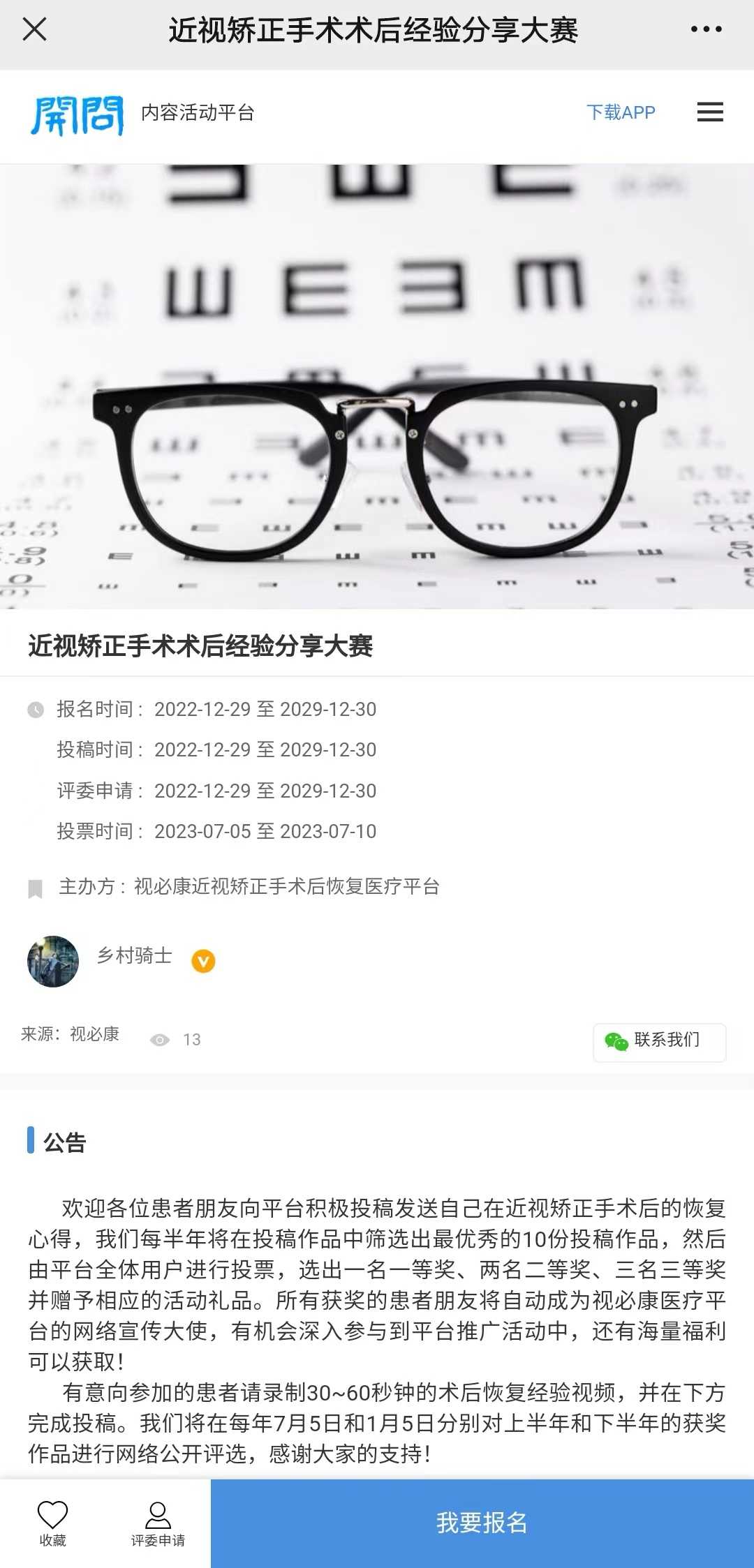
Task: Favorite this contest with 收藏
Action: coord(52,1523)
